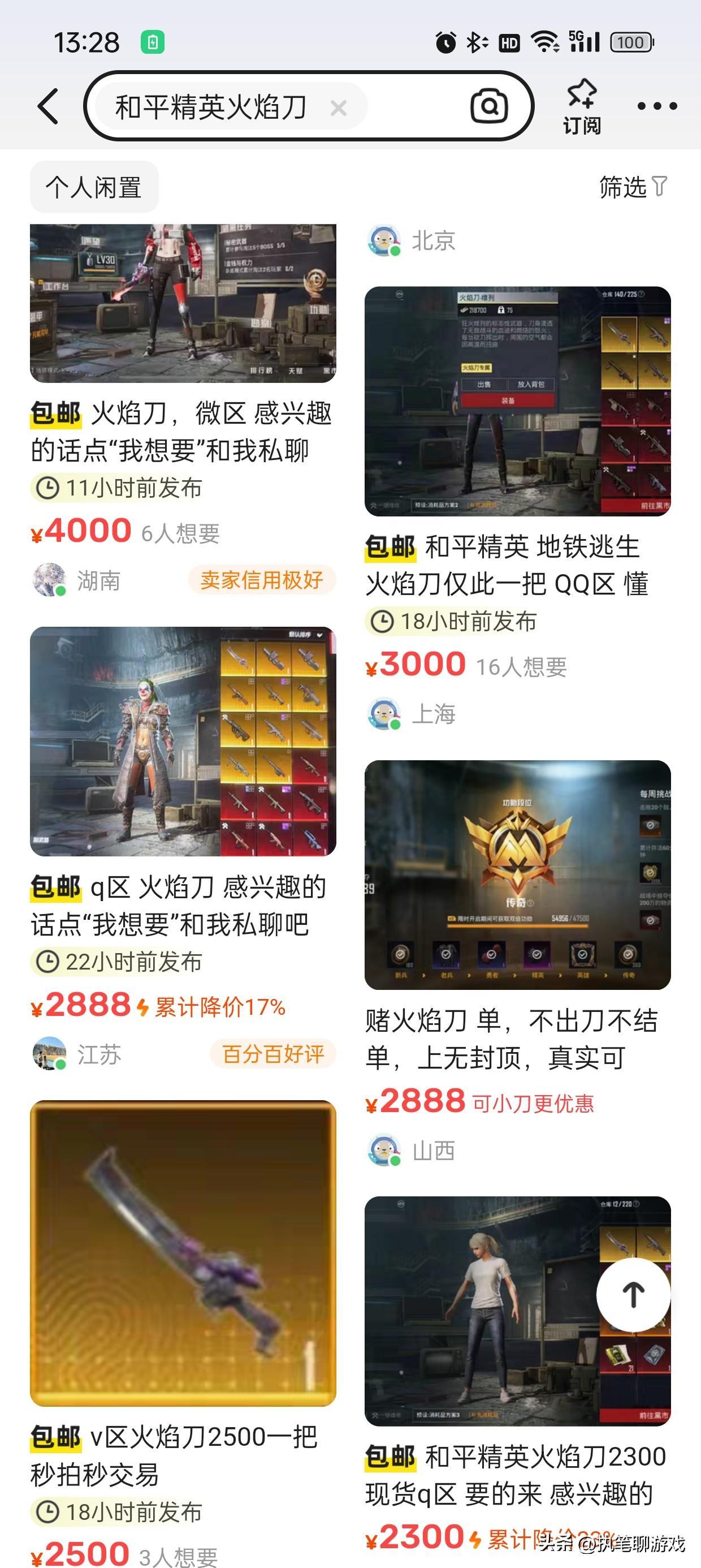View the v区火焰刀2500一把 listing
This screenshot has height=1568, width=701.
pos(183,1455)
